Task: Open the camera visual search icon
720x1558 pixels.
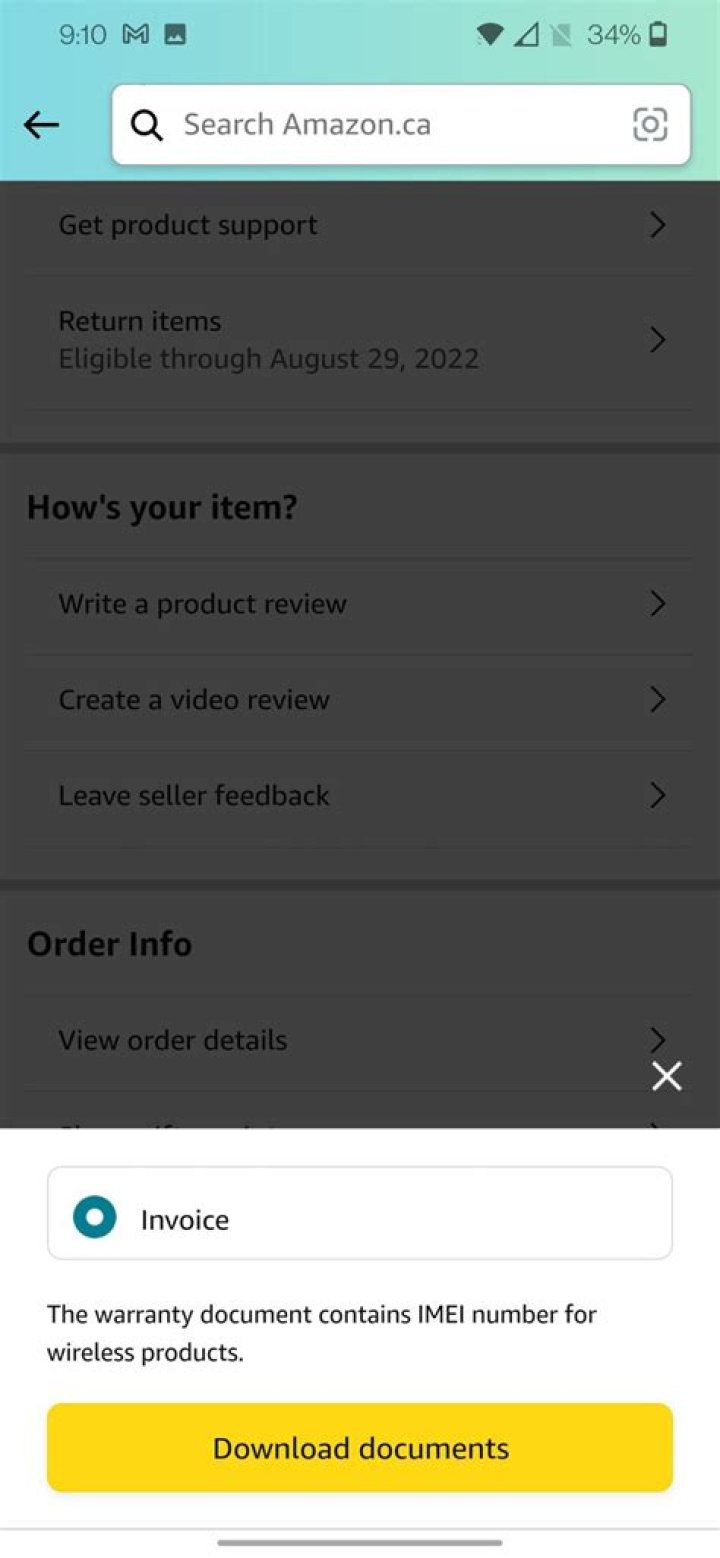Action: (x=650, y=124)
